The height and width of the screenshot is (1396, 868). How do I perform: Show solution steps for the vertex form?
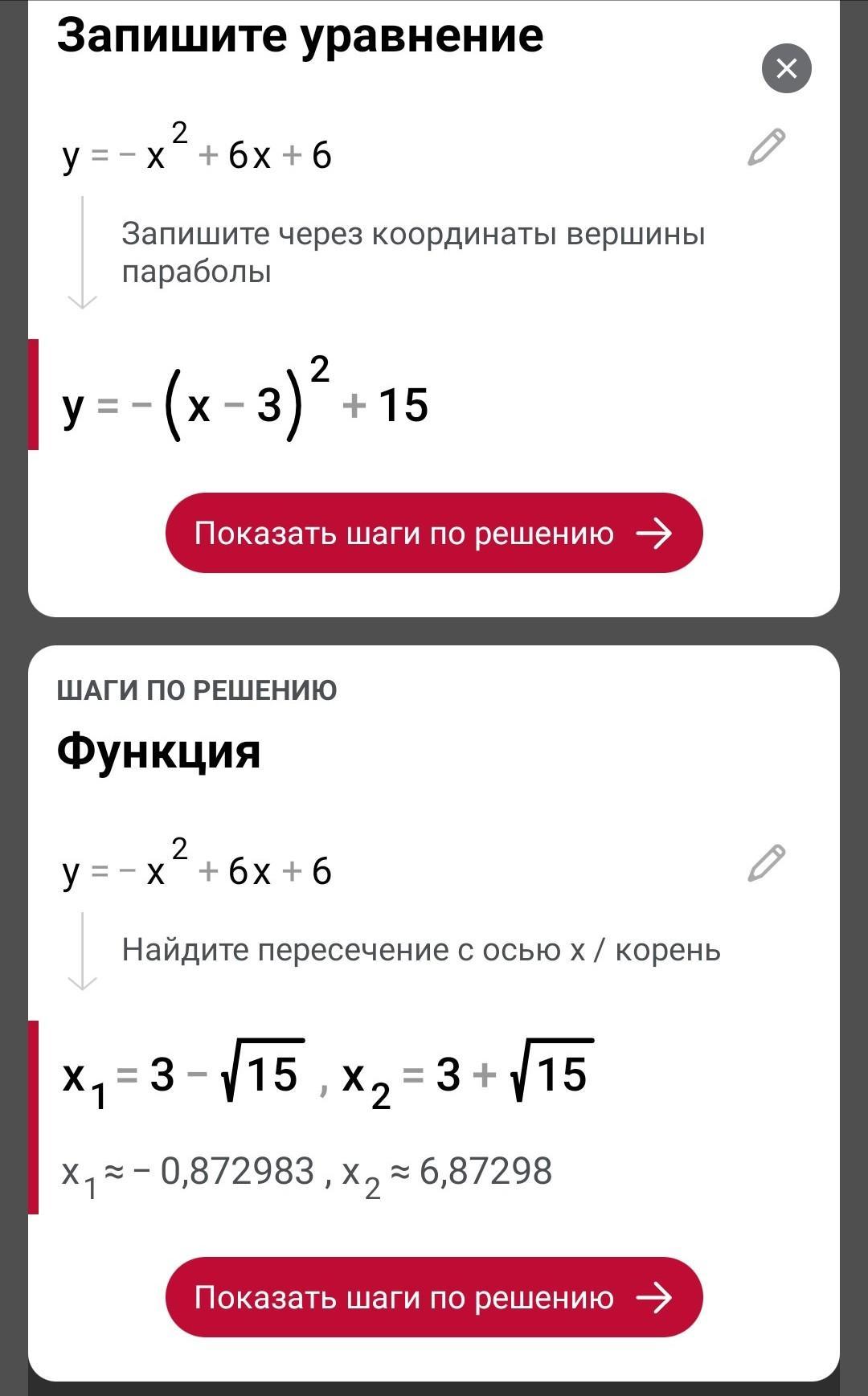pos(434,533)
